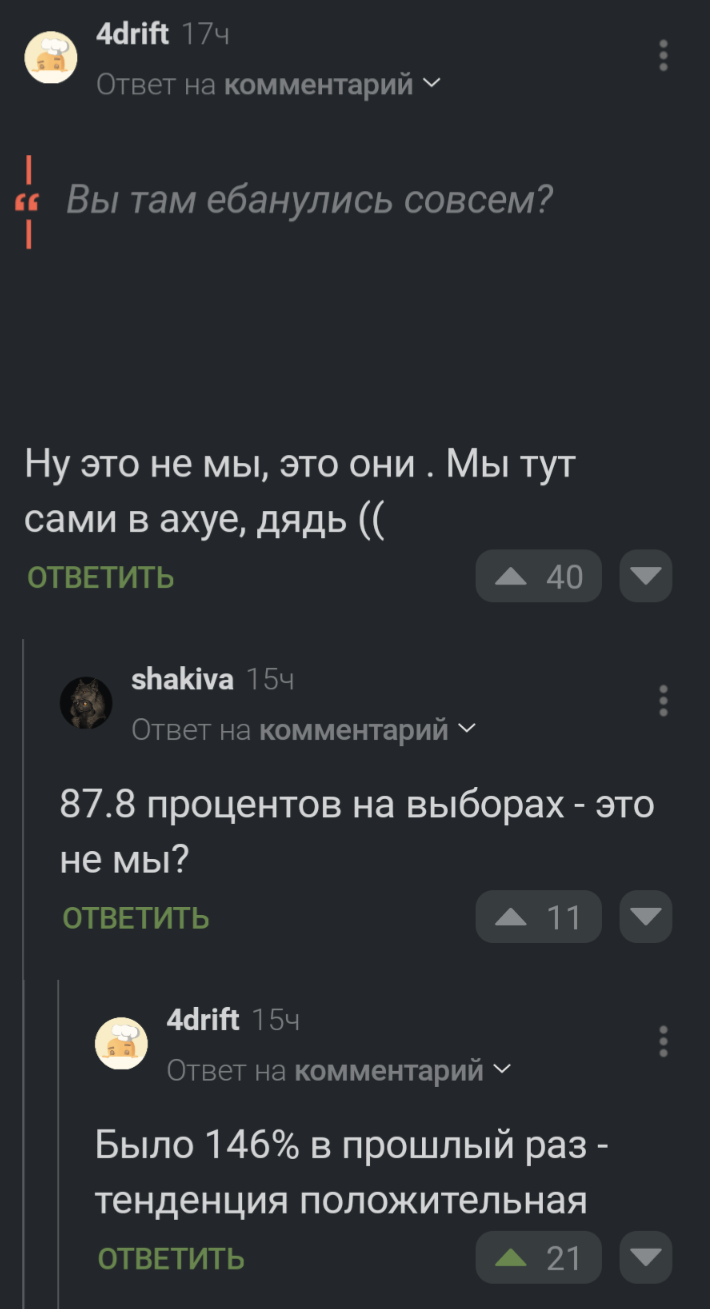The width and height of the screenshot is (710, 1309).
Task: Open shakiva's profile avatar
Action: 87,702
